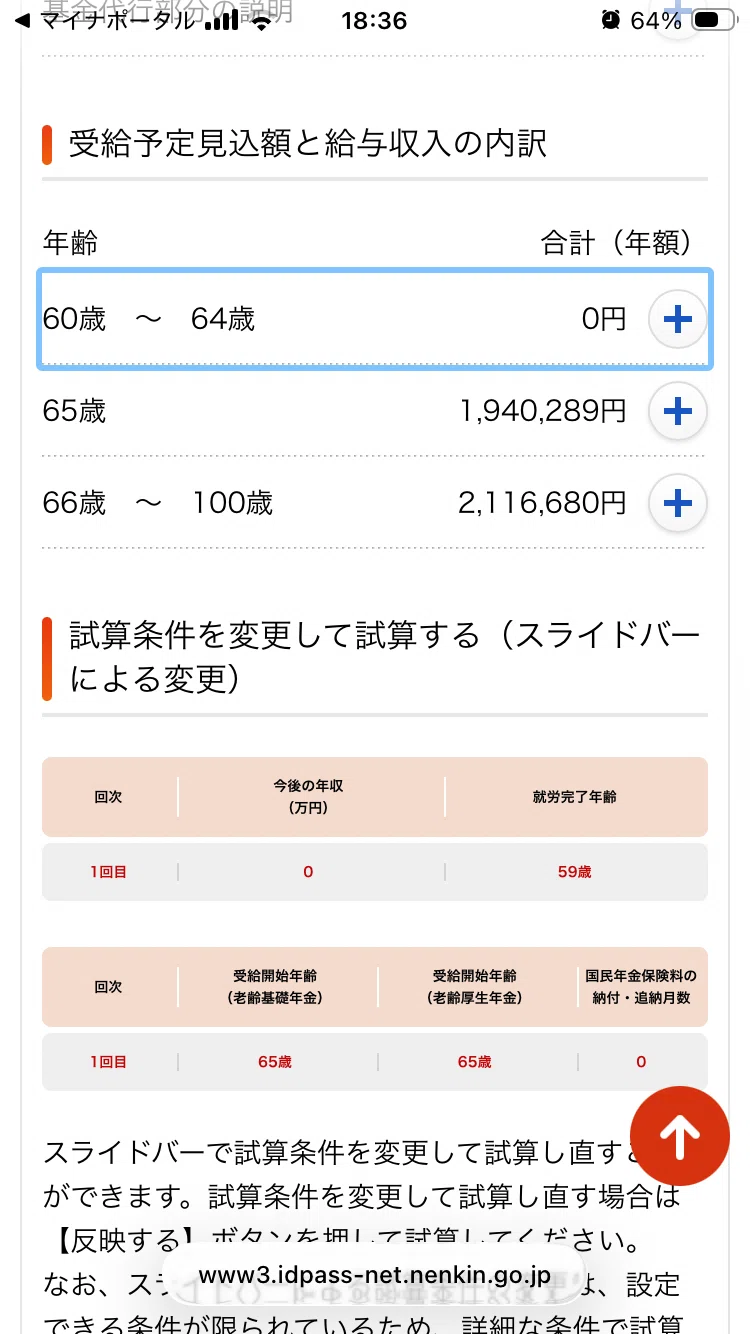Tap the red scroll-to-top arrow button
The width and height of the screenshot is (750, 1334).
coord(680,1135)
